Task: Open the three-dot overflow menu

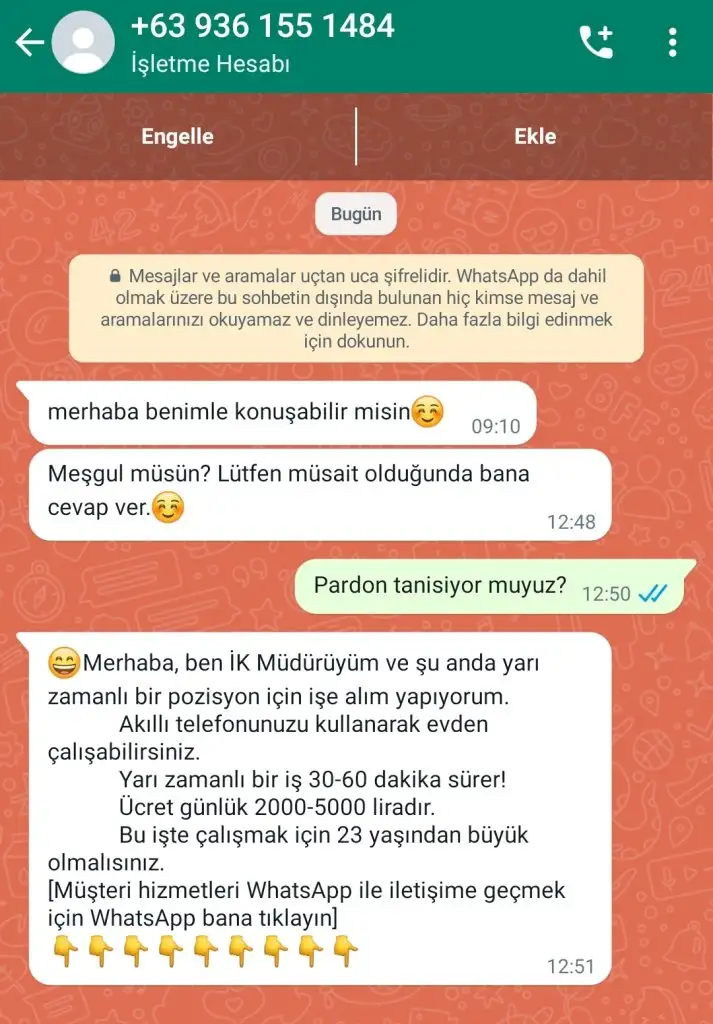Action: click(x=673, y=42)
